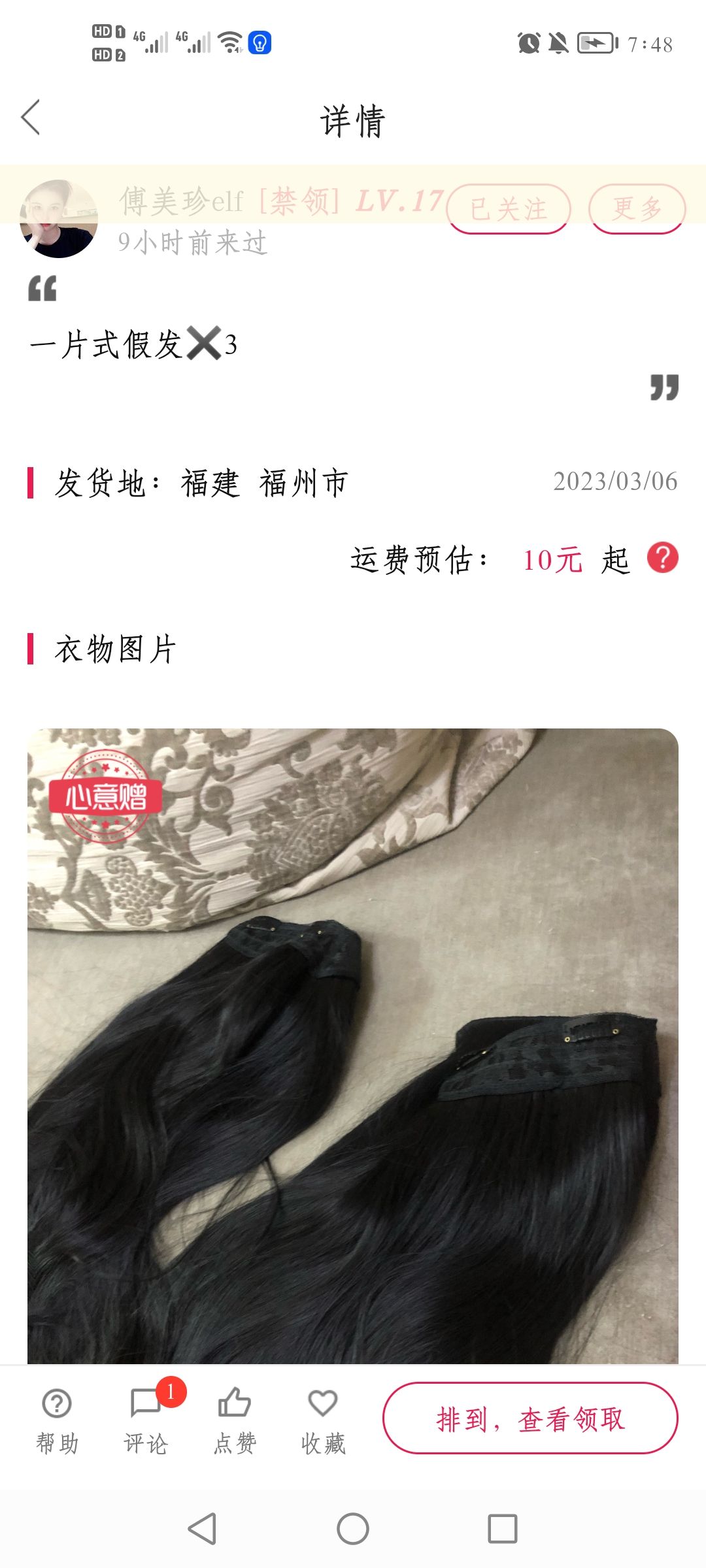Go back using the top-left arrow

pos(31,118)
